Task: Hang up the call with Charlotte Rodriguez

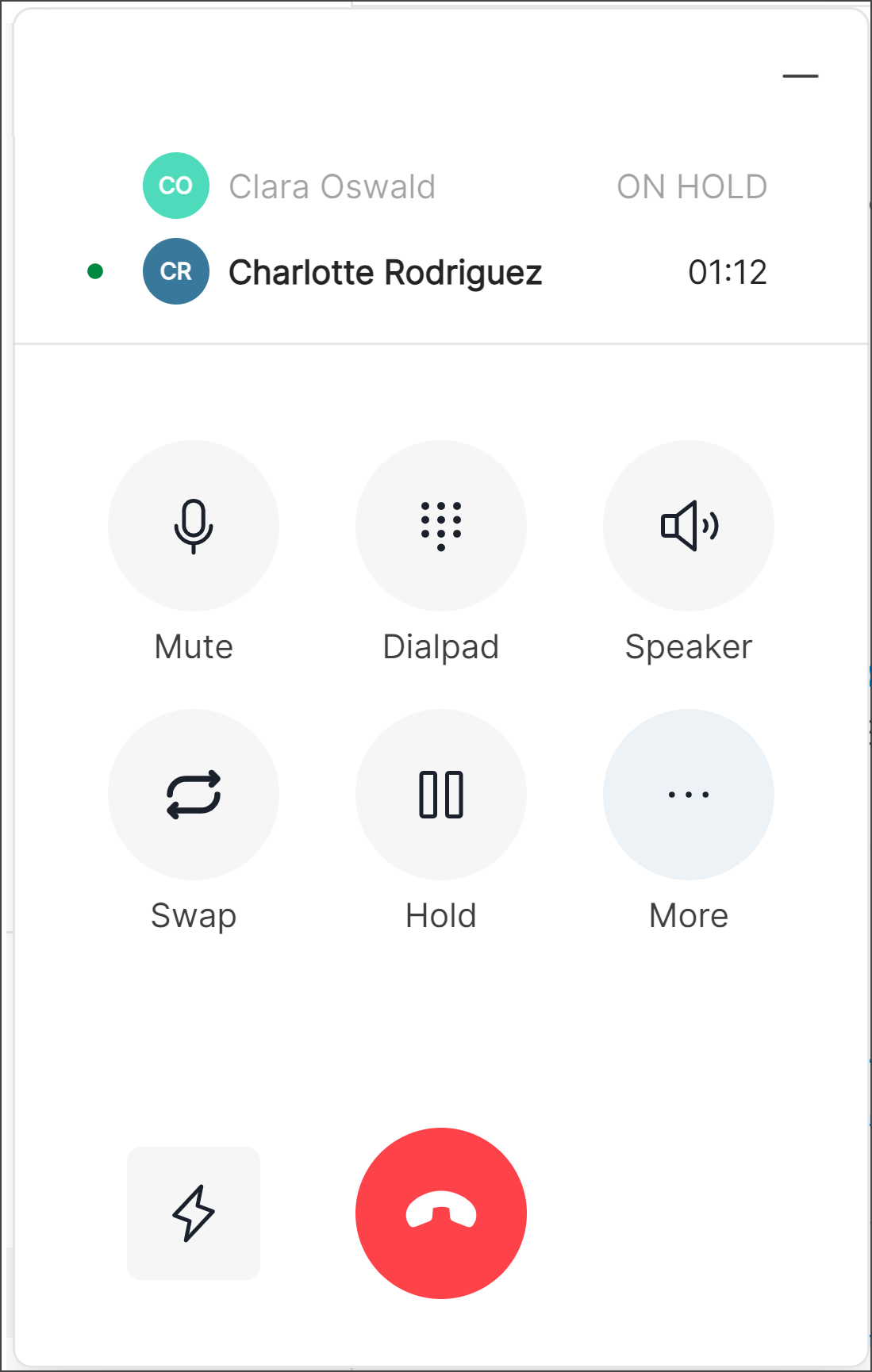Action: [x=440, y=1211]
